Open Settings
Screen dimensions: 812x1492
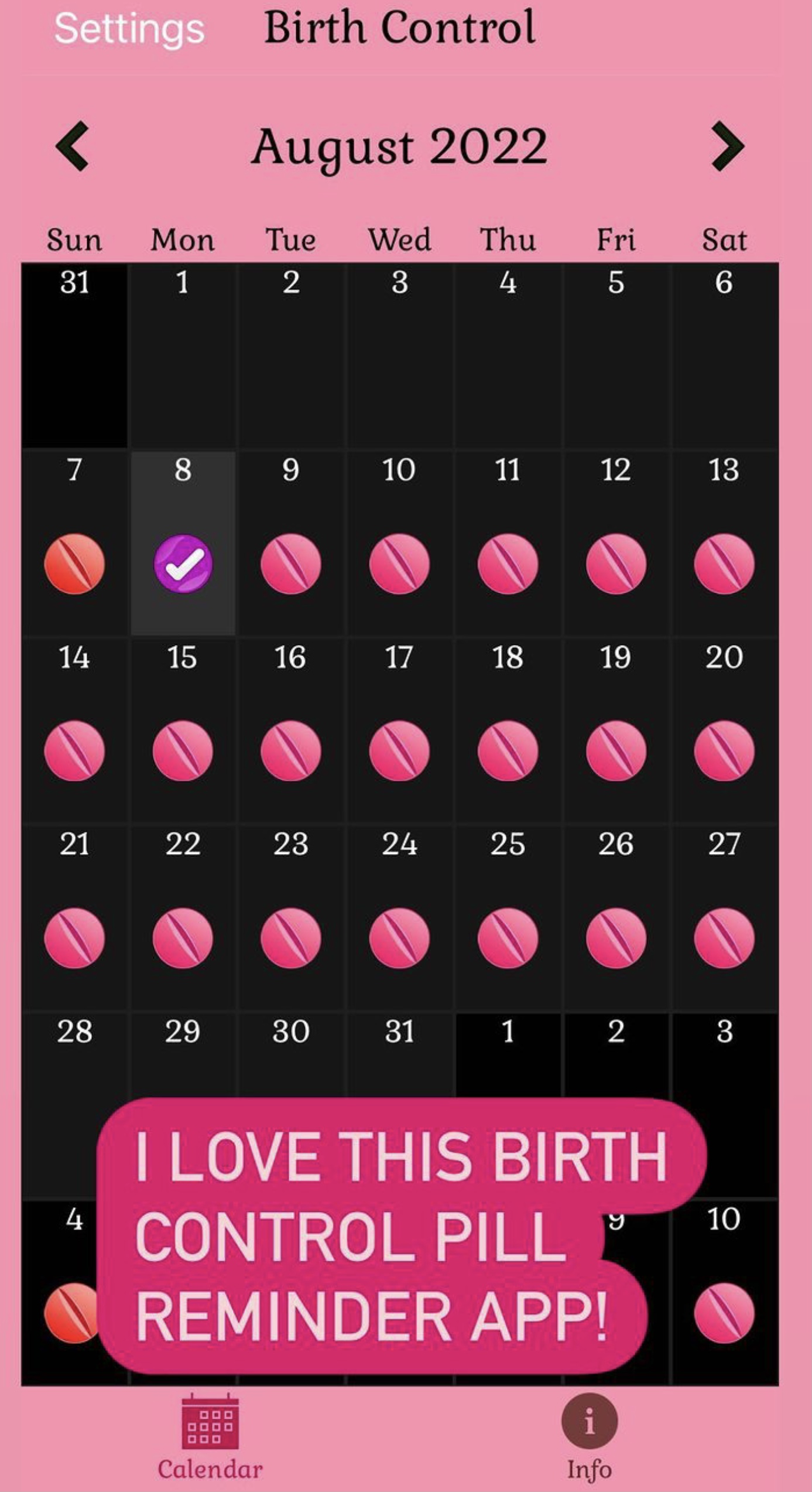129,28
